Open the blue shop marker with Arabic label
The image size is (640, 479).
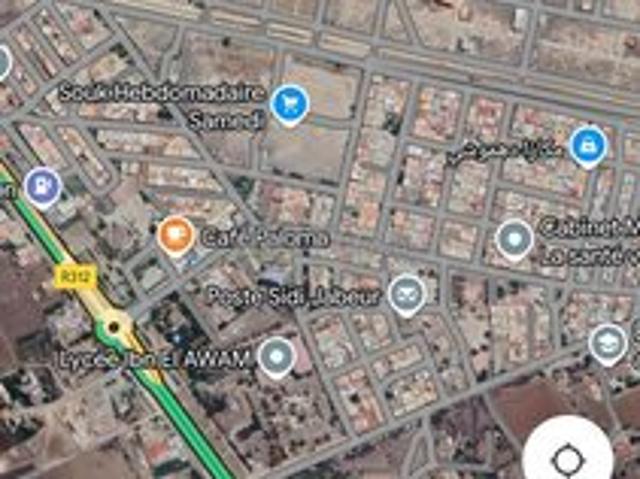coord(589,146)
